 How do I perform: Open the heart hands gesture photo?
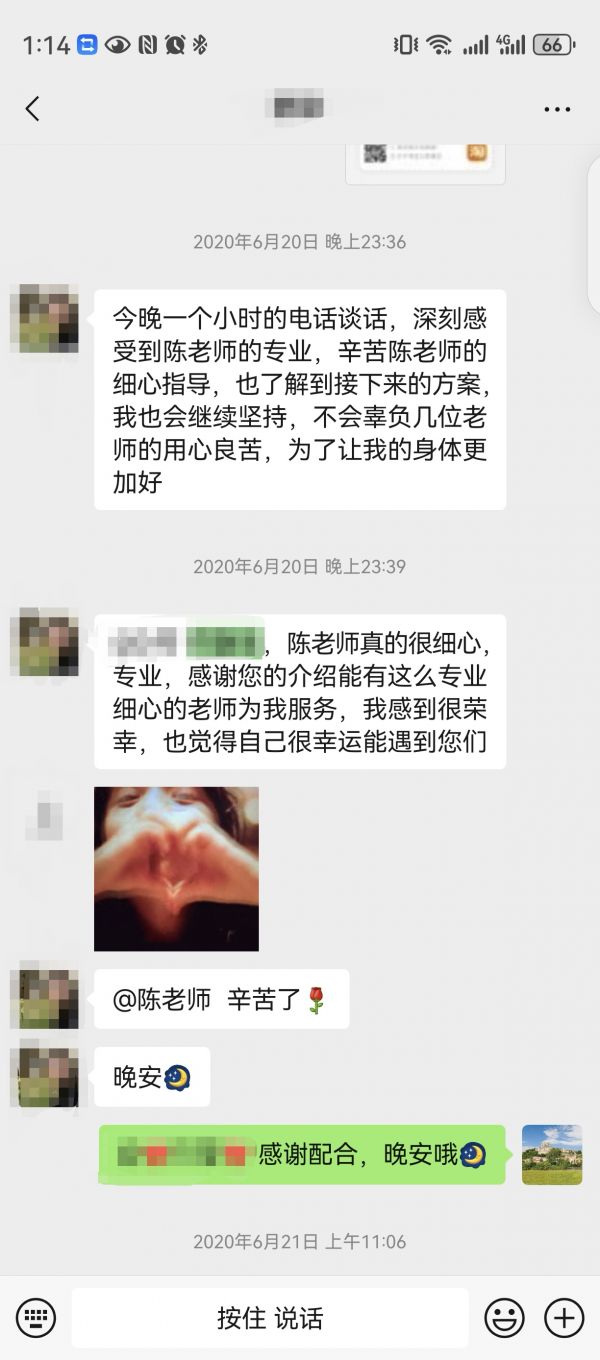click(x=176, y=868)
